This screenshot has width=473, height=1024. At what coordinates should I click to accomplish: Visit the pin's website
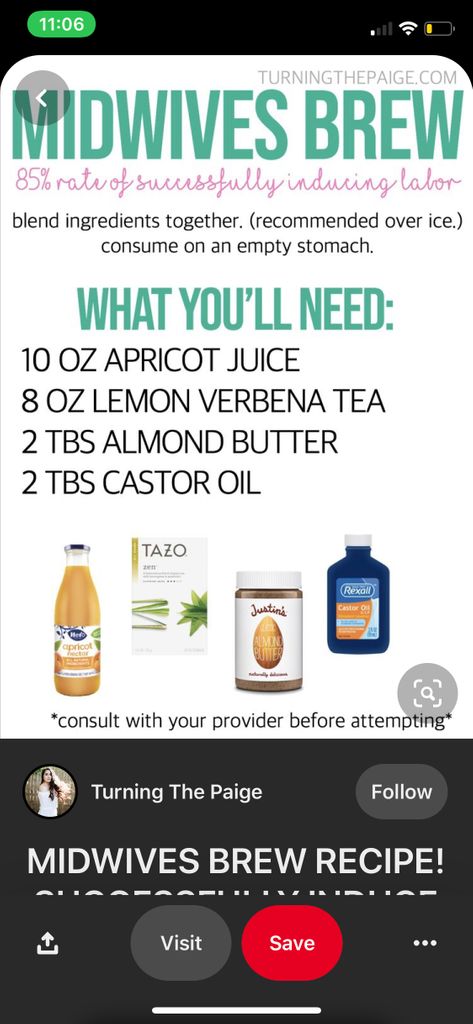point(181,942)
